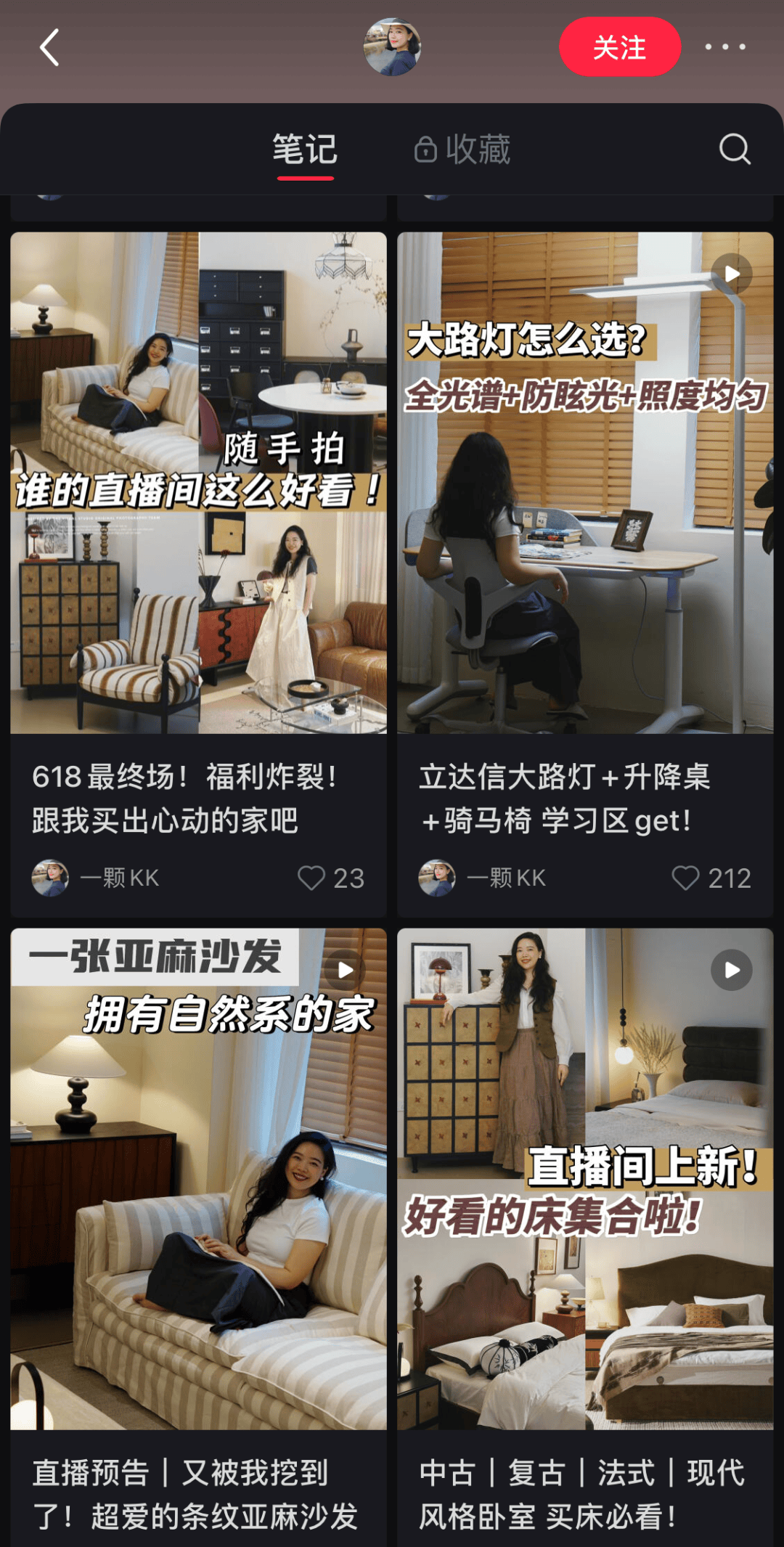The width and height of the screenshot is (784, 1547).
Task: Like the 立达信大路灯 note
Action: coord(711,878)
